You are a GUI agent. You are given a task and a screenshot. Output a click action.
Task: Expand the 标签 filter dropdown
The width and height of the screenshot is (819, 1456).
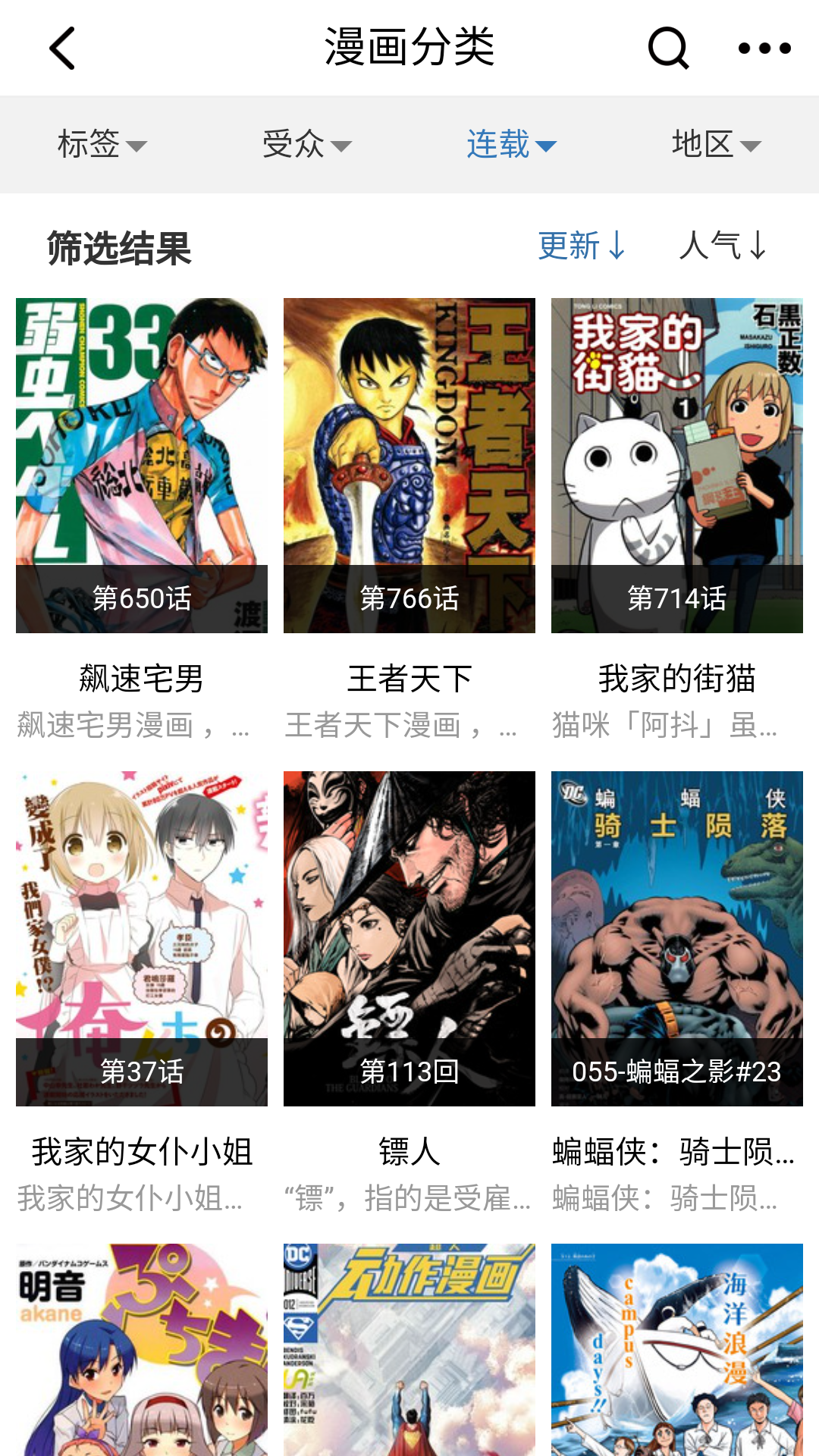point(102,144)
